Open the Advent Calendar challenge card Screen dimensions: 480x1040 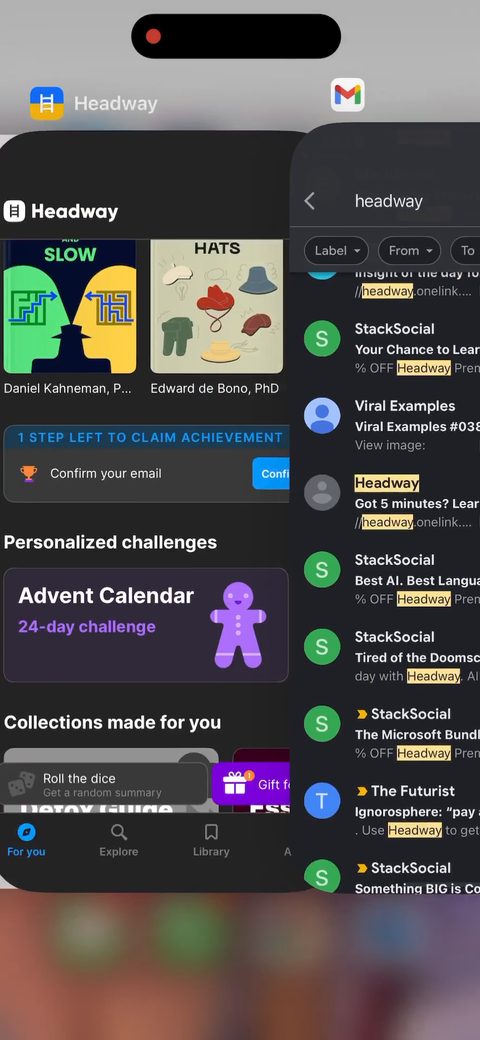pyautogui.click(x=146, y=625)
